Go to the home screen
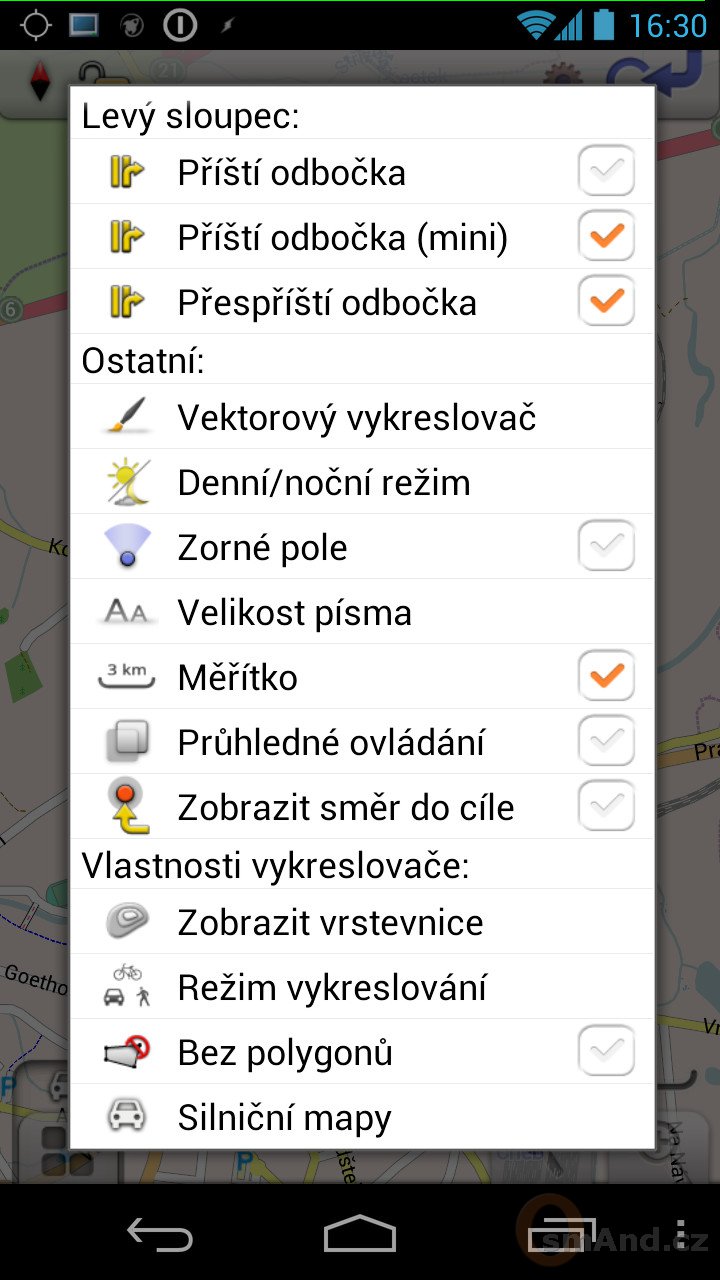 360,1235
